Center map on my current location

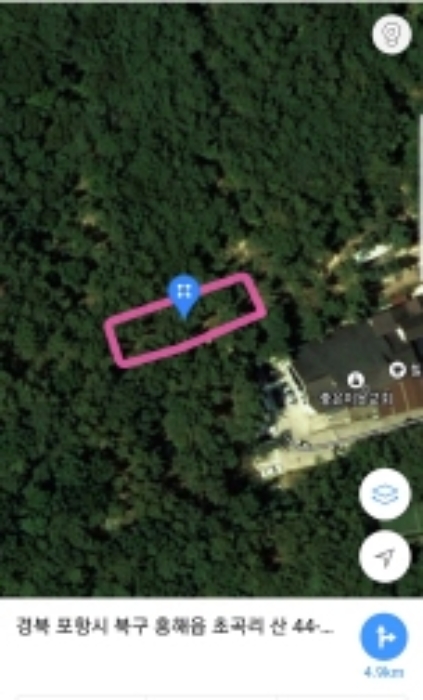(385, 556)
